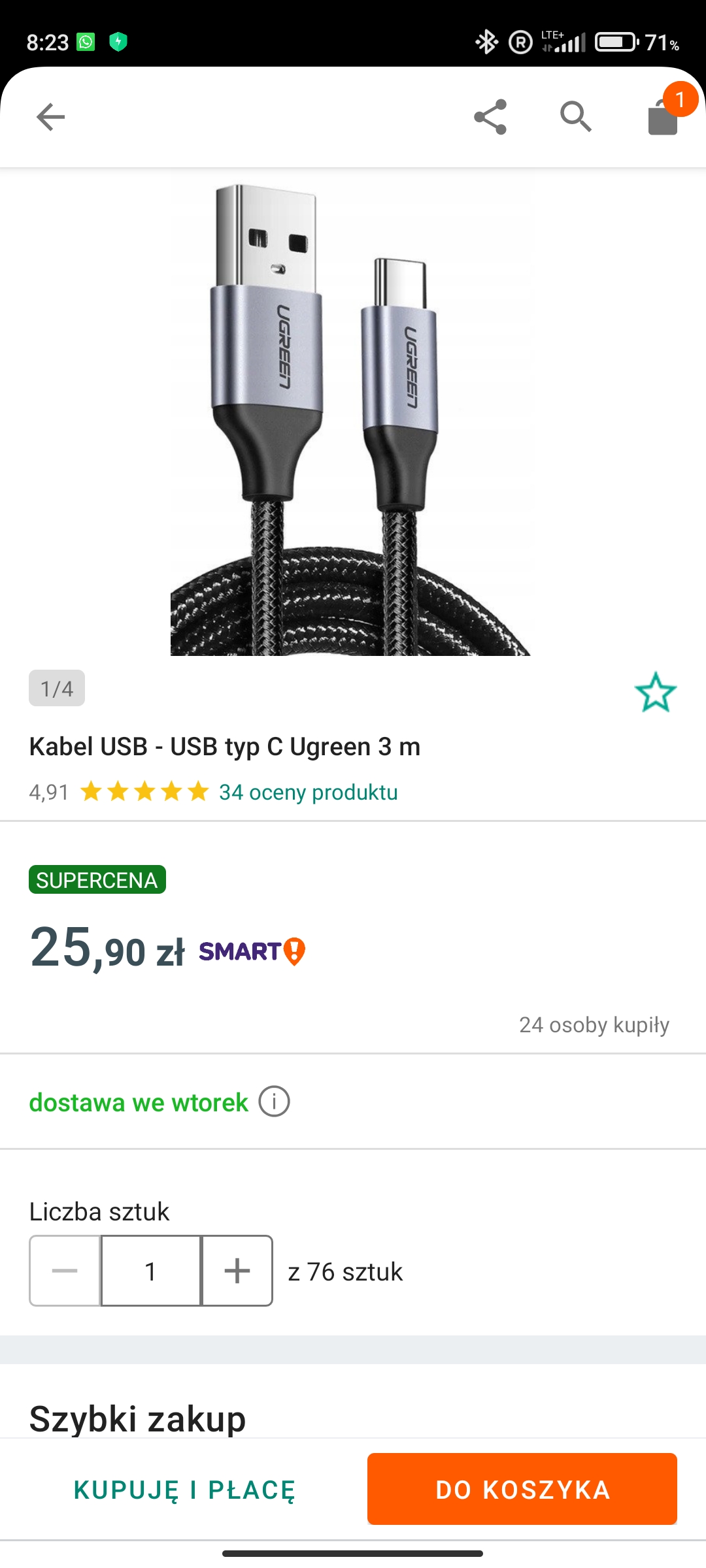Increase quantity with the plus button
This screenshot has width=706, height=1568.
237,1271
